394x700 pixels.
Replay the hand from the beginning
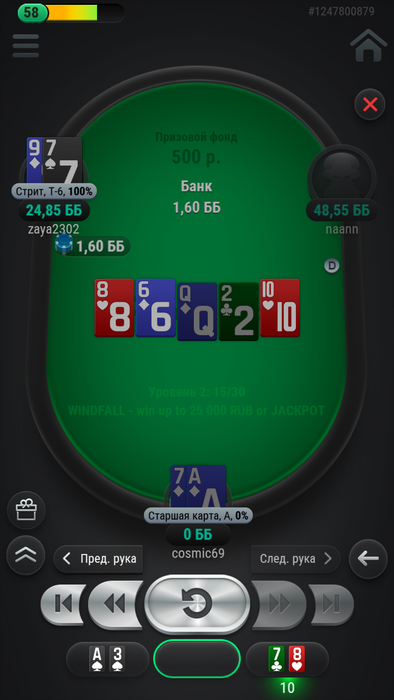(197, 604)
